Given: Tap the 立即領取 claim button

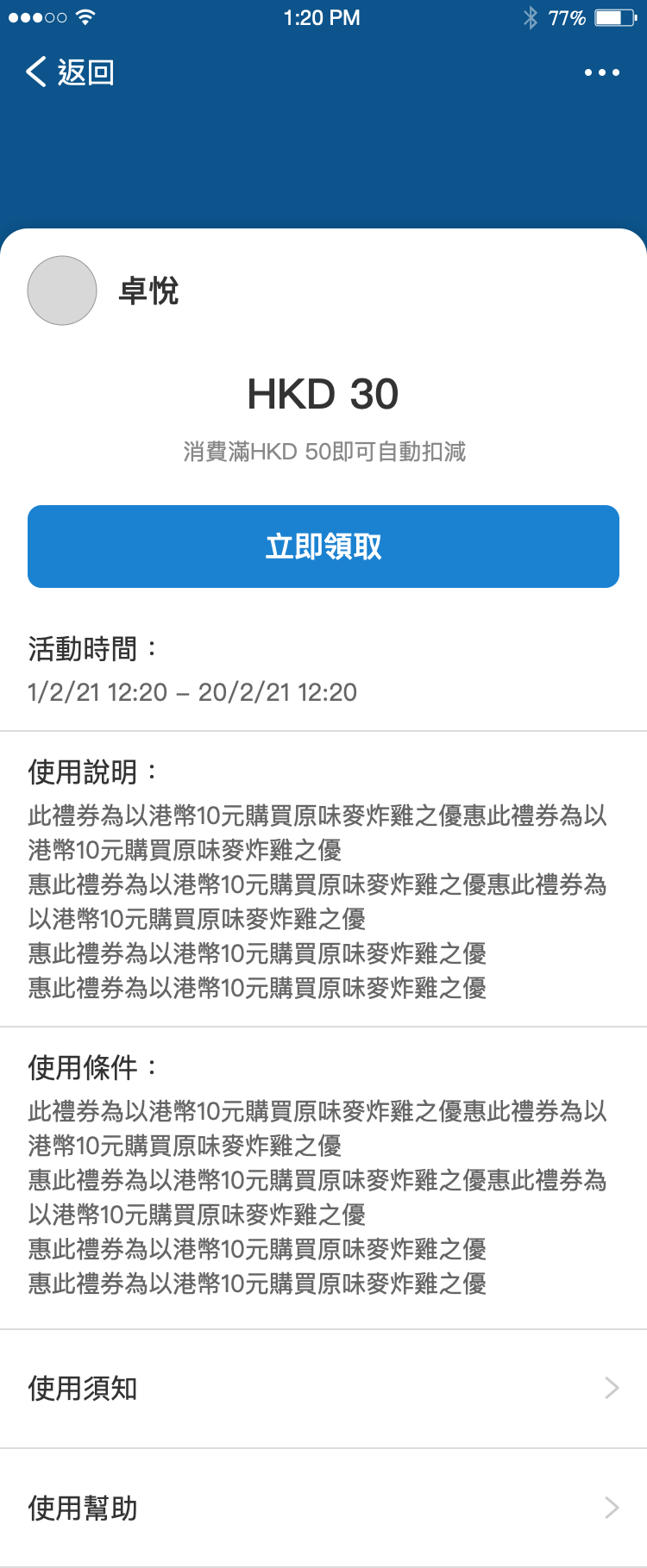Looking at the screenshot, I should [x=323, y=546].
